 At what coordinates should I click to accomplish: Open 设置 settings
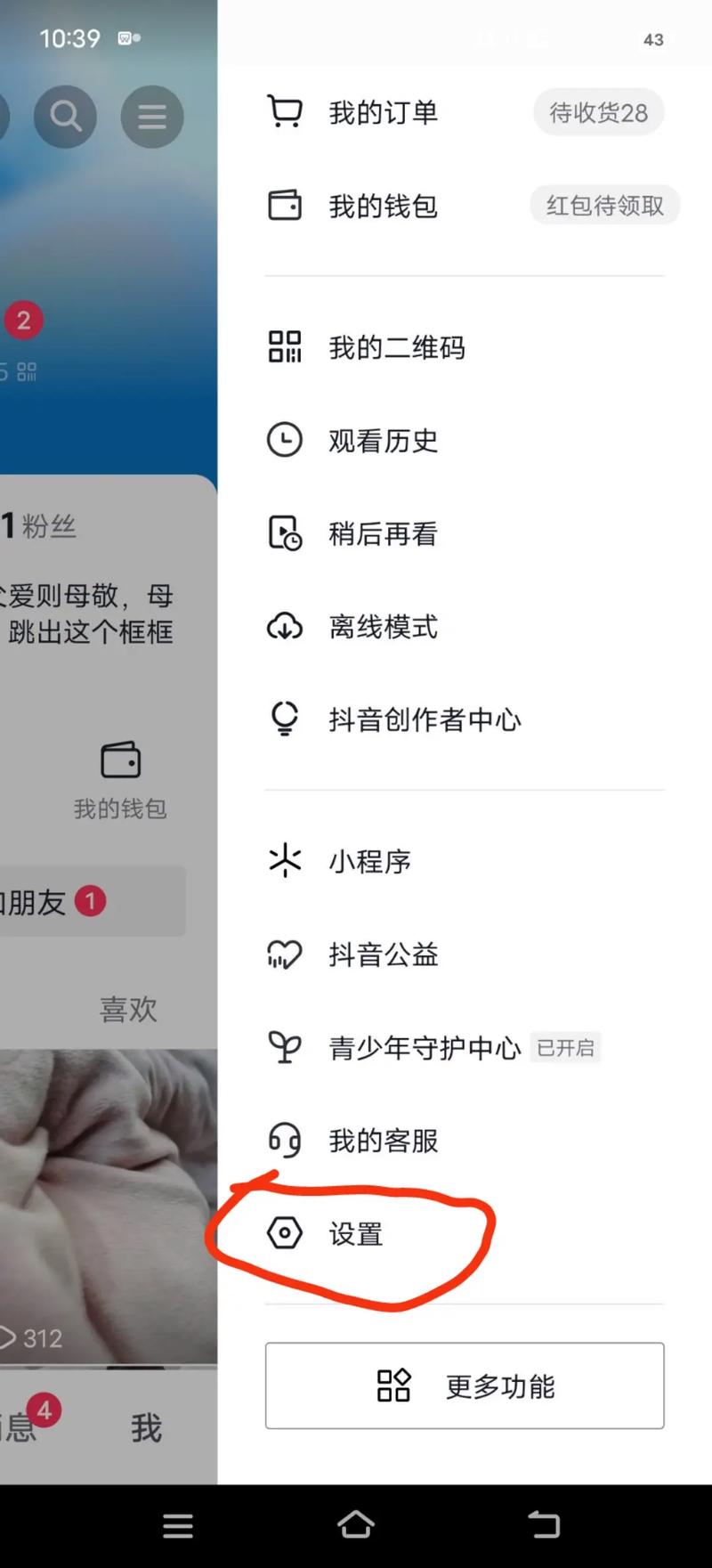coord(355,1234)
